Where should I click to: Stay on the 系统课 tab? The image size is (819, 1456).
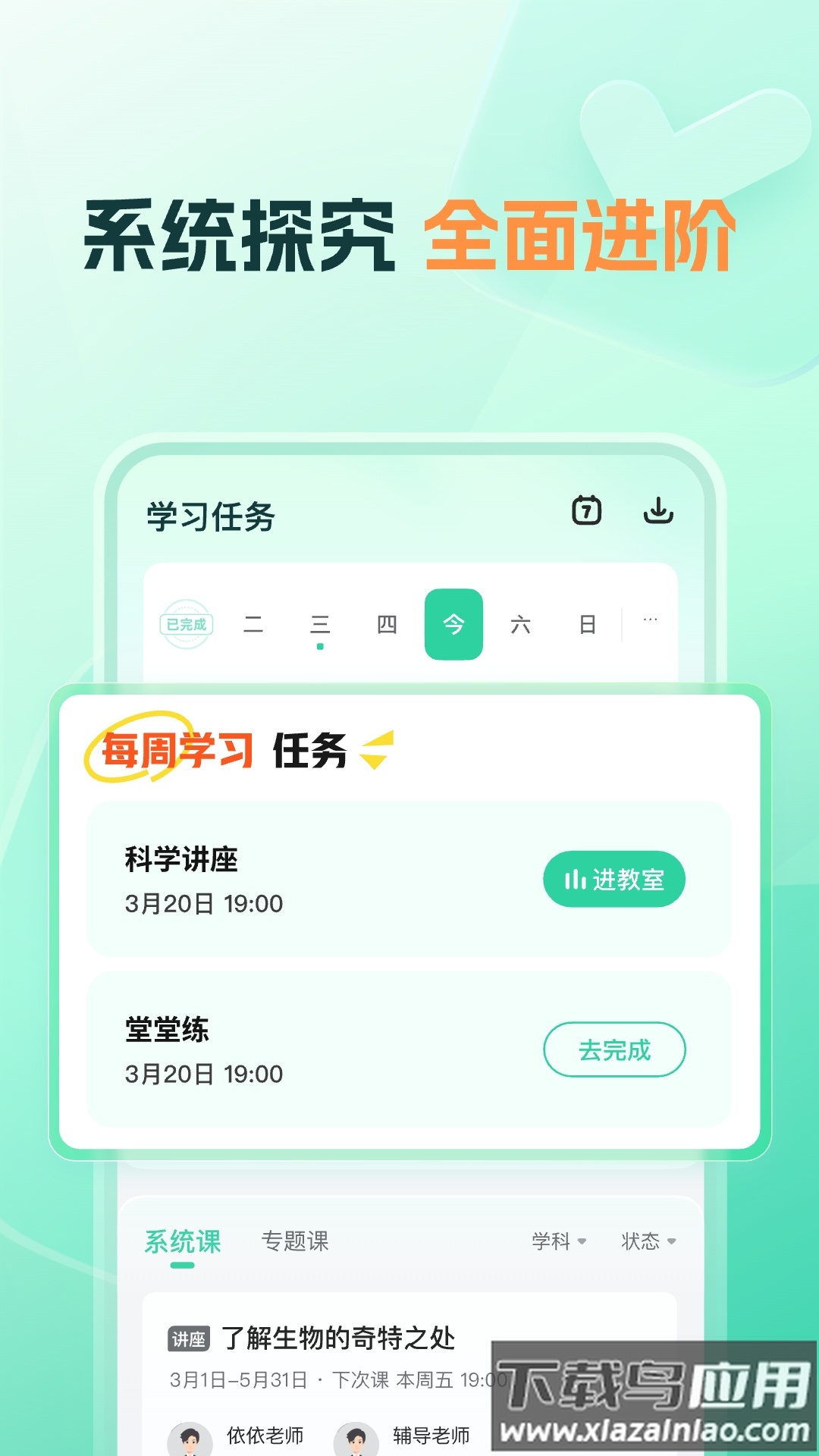click(183, 1241)
